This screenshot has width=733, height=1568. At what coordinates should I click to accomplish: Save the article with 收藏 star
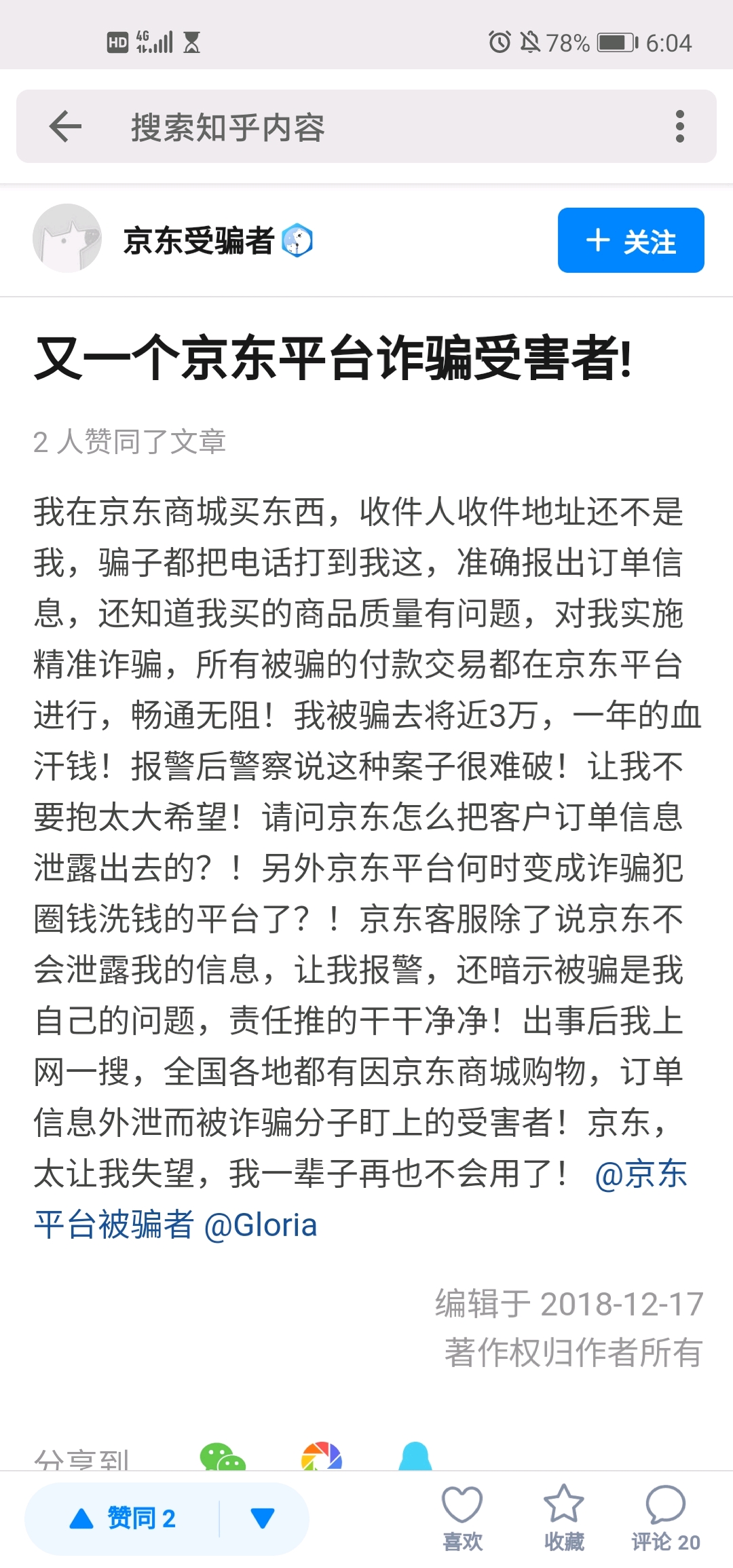(x=564, y=1518)
